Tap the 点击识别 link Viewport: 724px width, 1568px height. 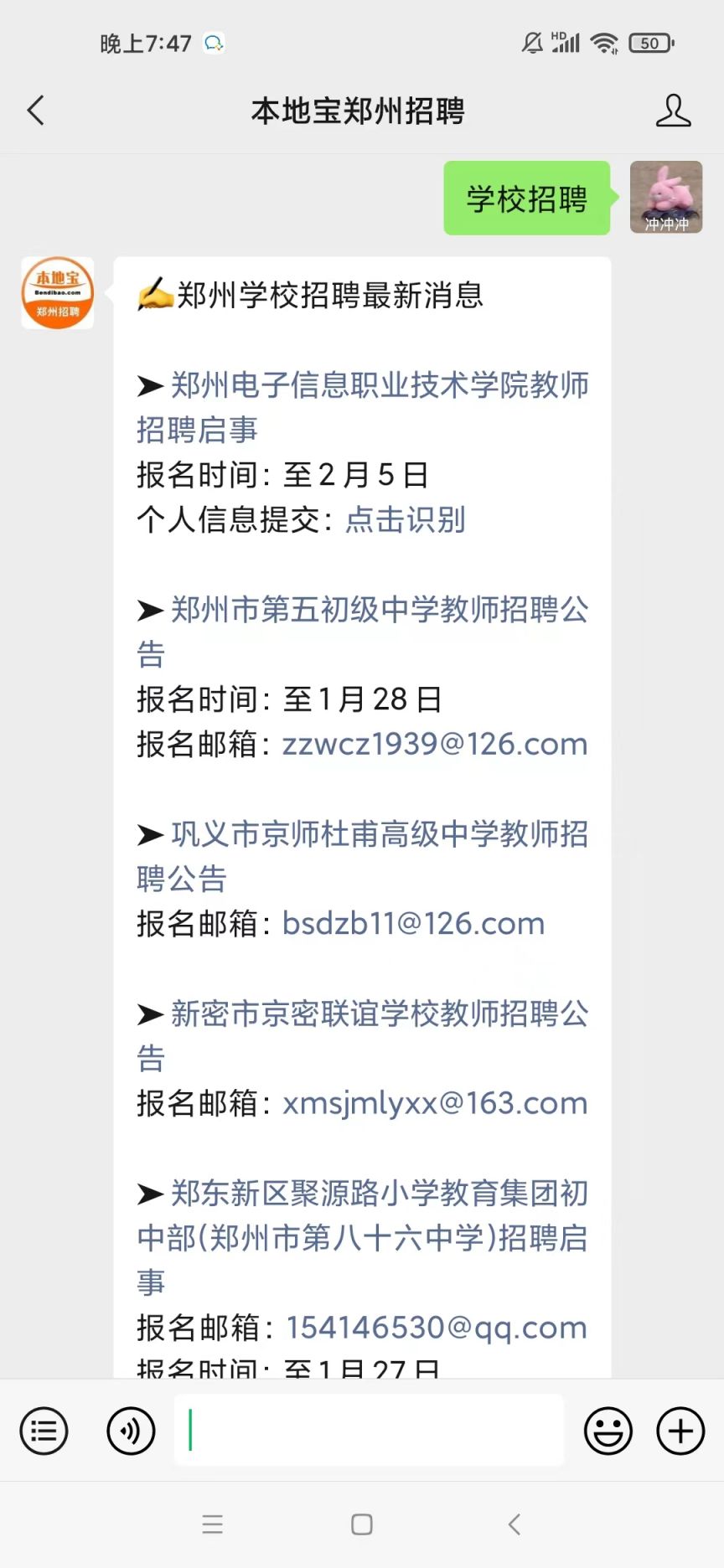point(406,519)
